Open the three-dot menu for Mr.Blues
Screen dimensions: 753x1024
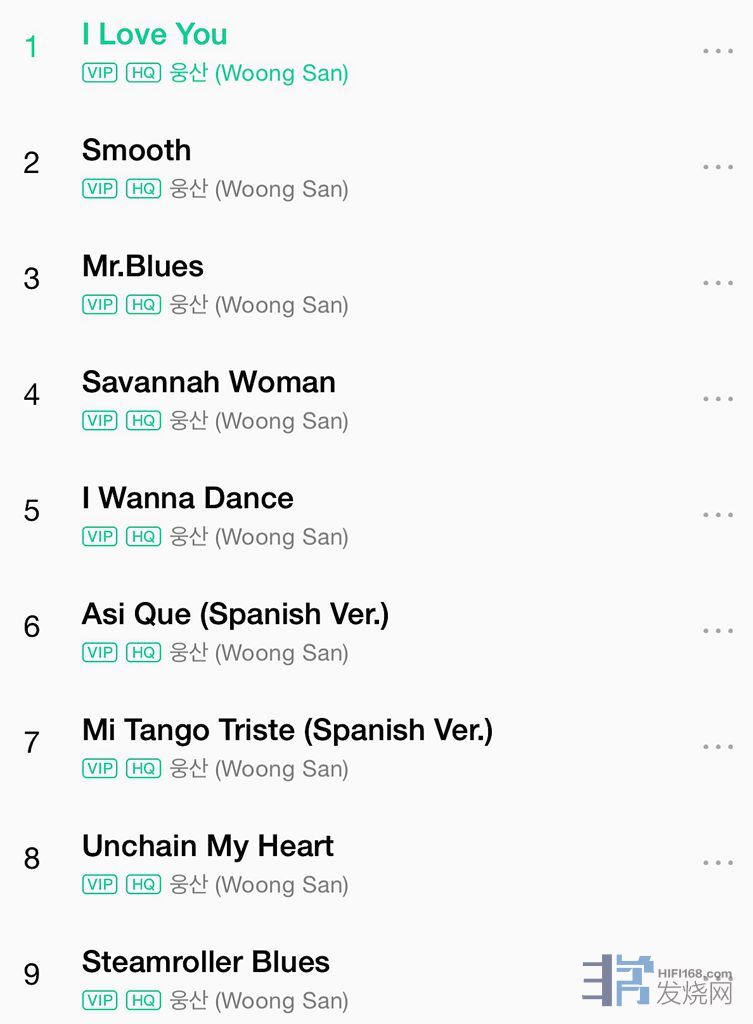point(717,283)
